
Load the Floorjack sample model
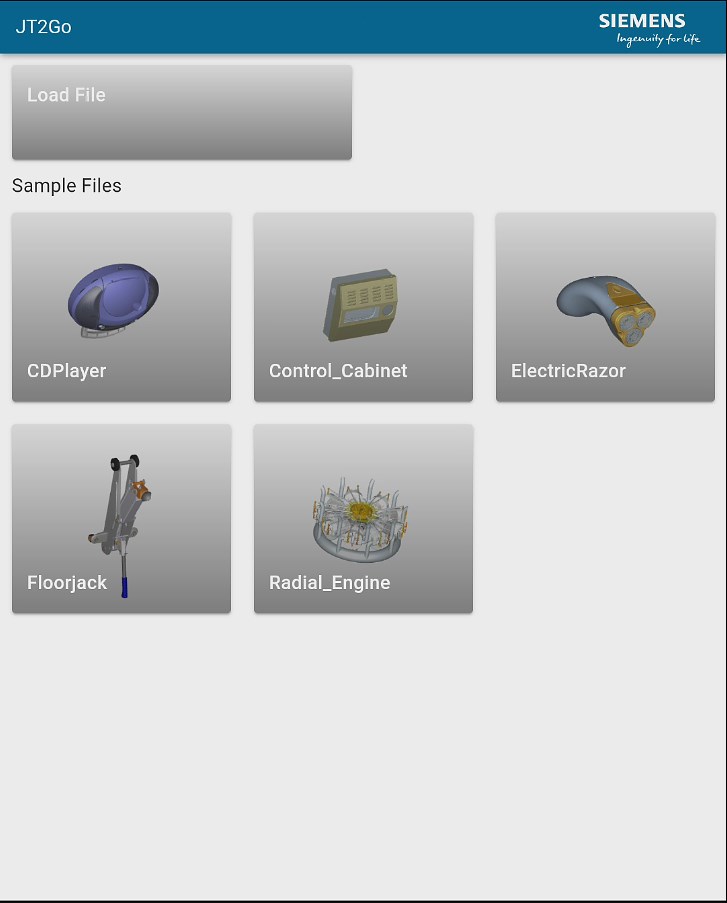click(121, 519)
